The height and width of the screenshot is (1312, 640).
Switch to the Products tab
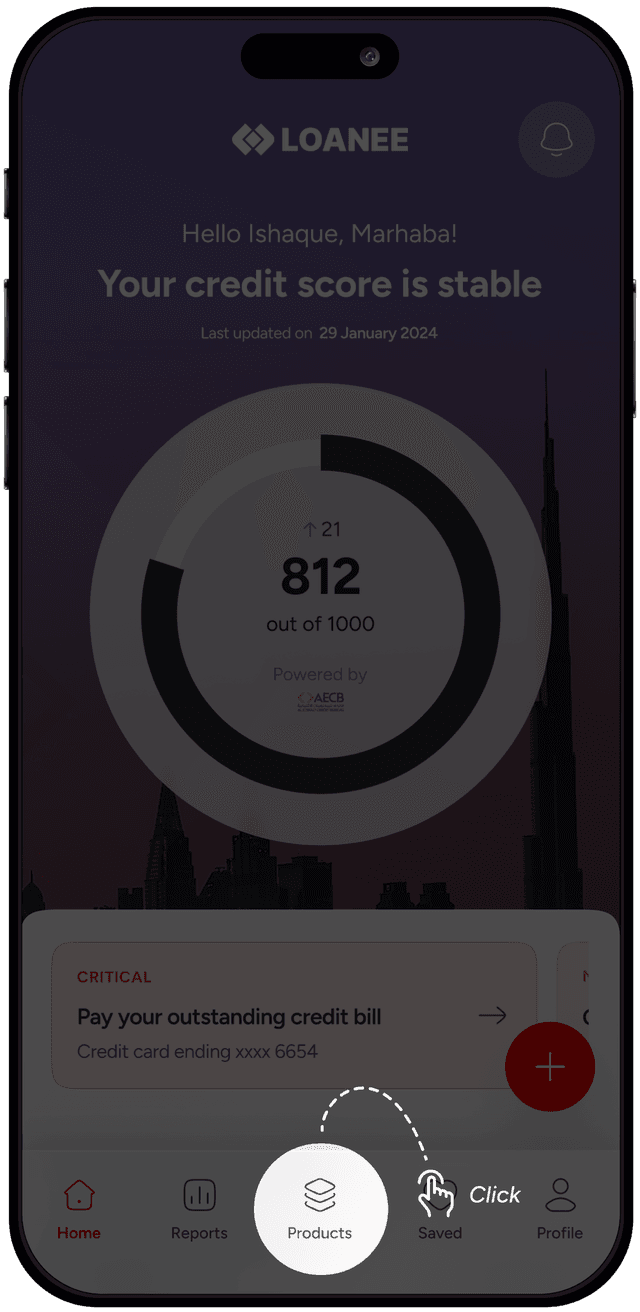320,1208
